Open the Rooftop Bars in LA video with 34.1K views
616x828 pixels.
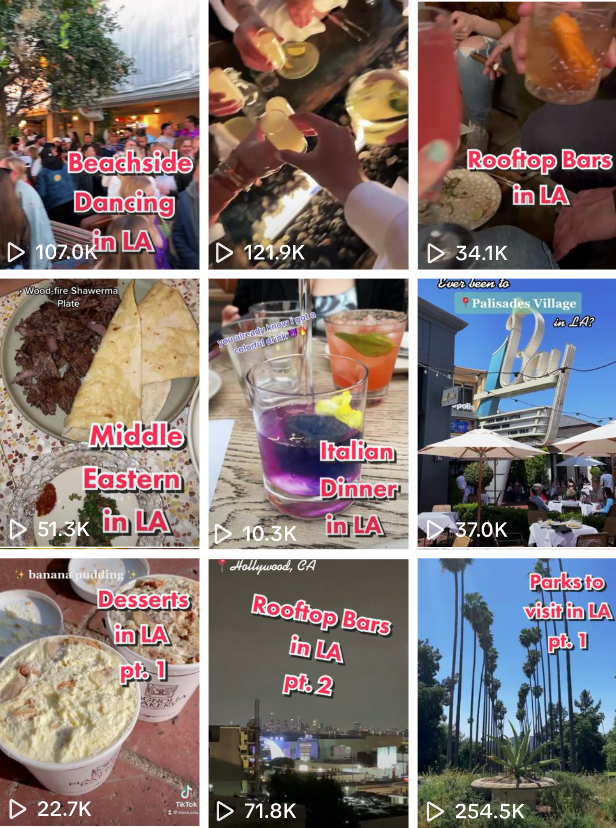point(517,135)
